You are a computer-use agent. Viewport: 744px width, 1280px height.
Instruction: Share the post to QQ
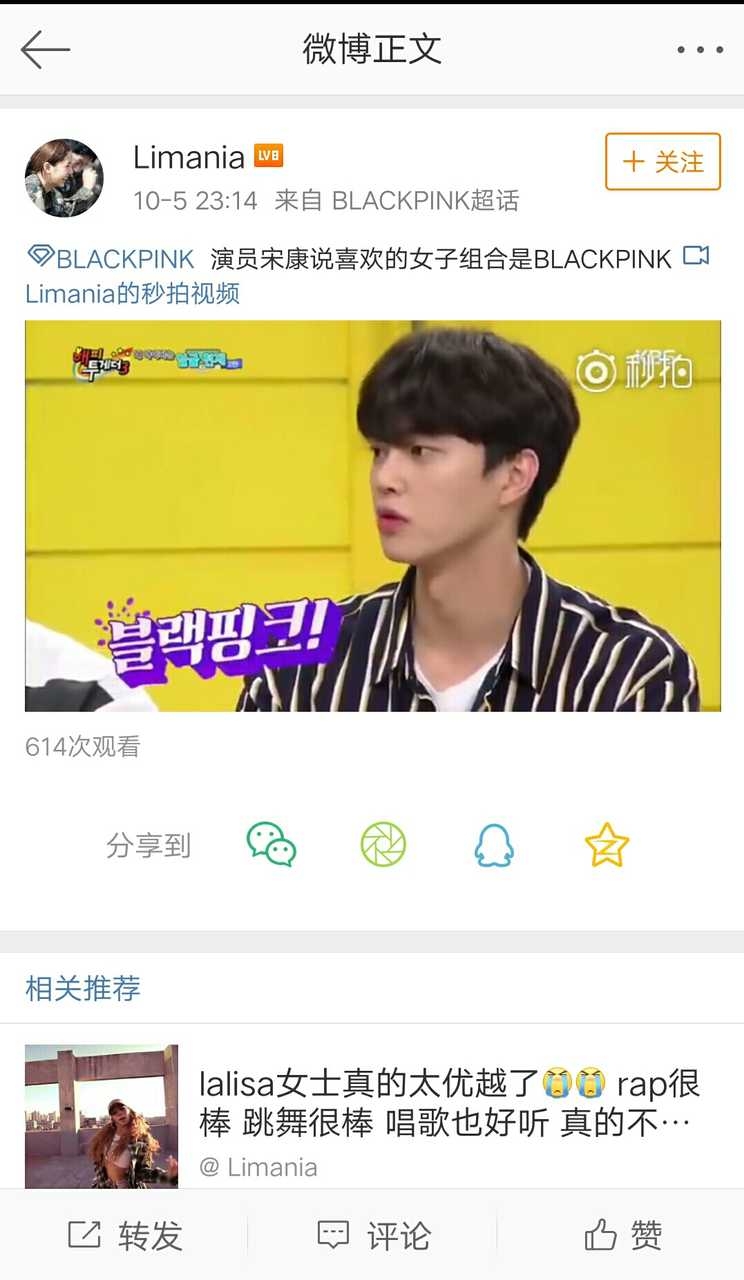(494, 845)
